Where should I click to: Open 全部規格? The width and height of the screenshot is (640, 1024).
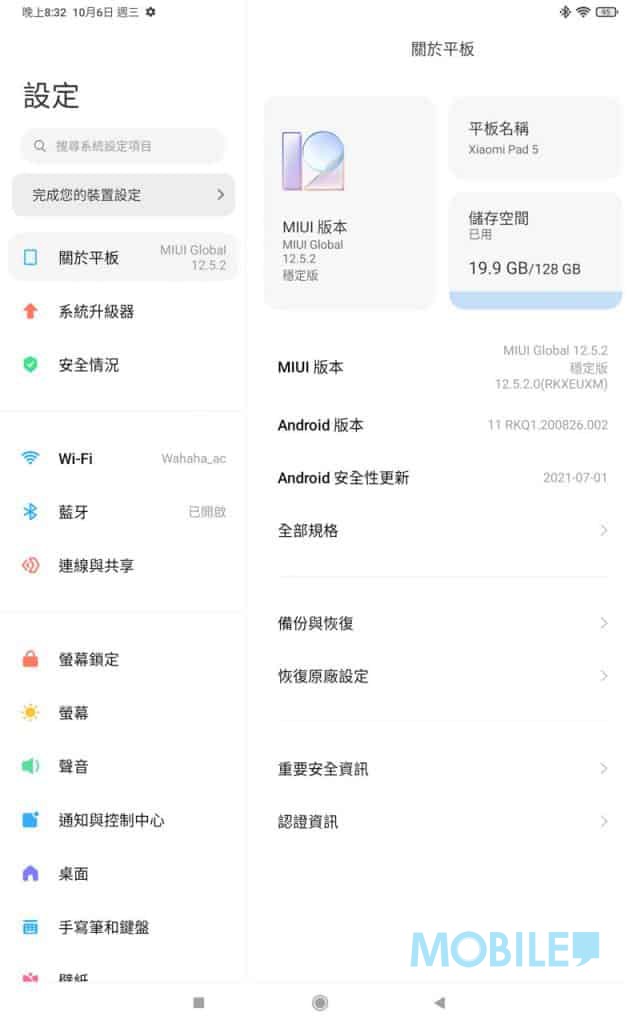[443, 531]
